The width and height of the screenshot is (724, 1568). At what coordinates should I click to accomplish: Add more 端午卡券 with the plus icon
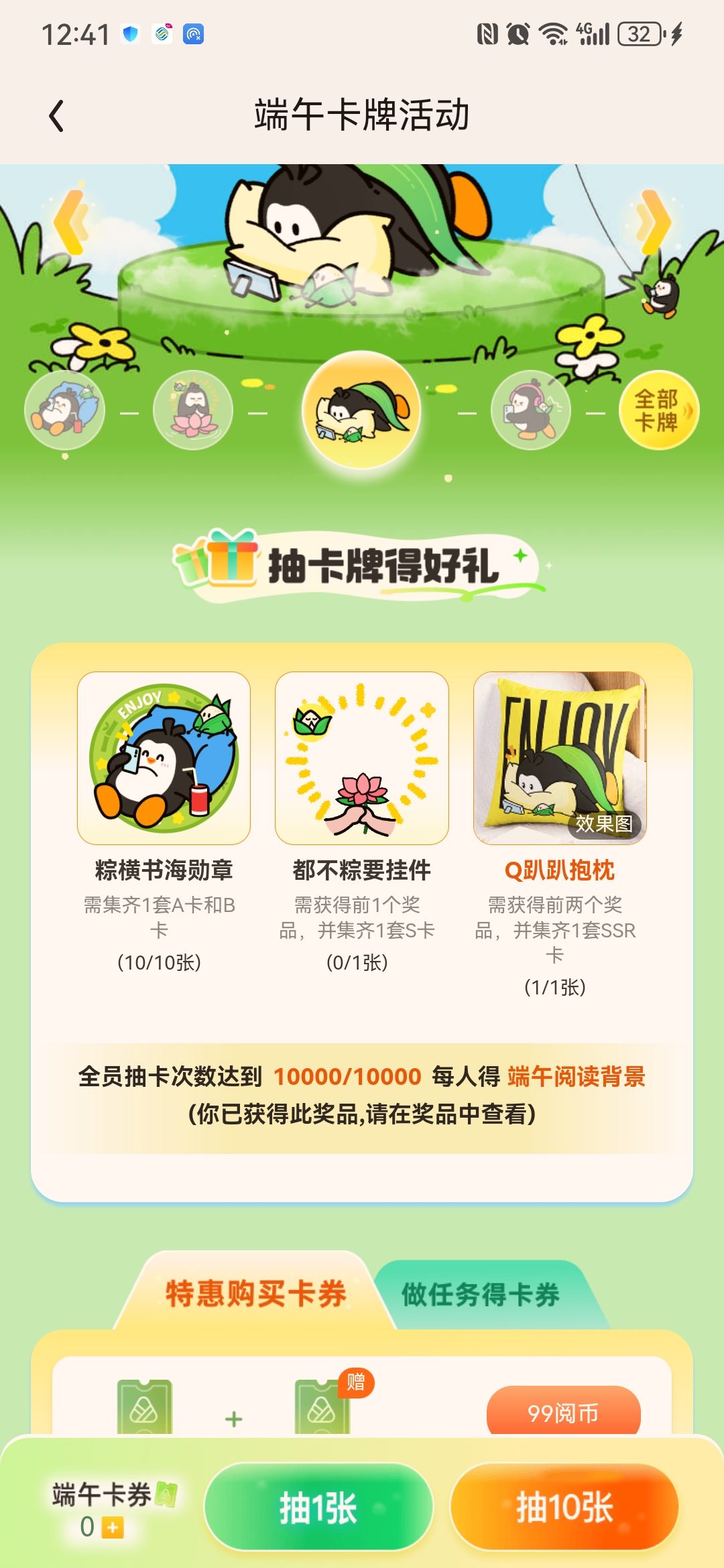(x=113, y=1528)
